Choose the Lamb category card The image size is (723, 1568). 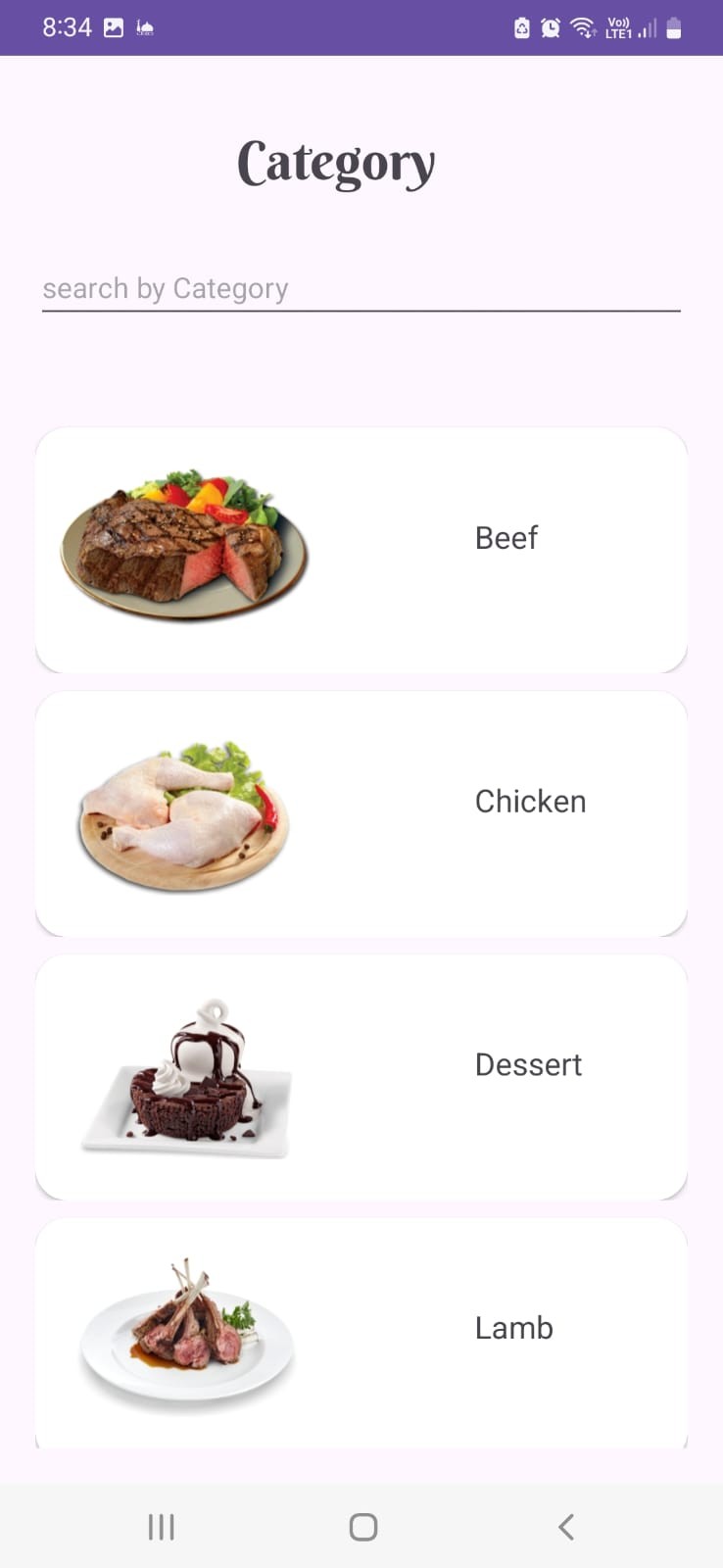[x=361, y=1333]
